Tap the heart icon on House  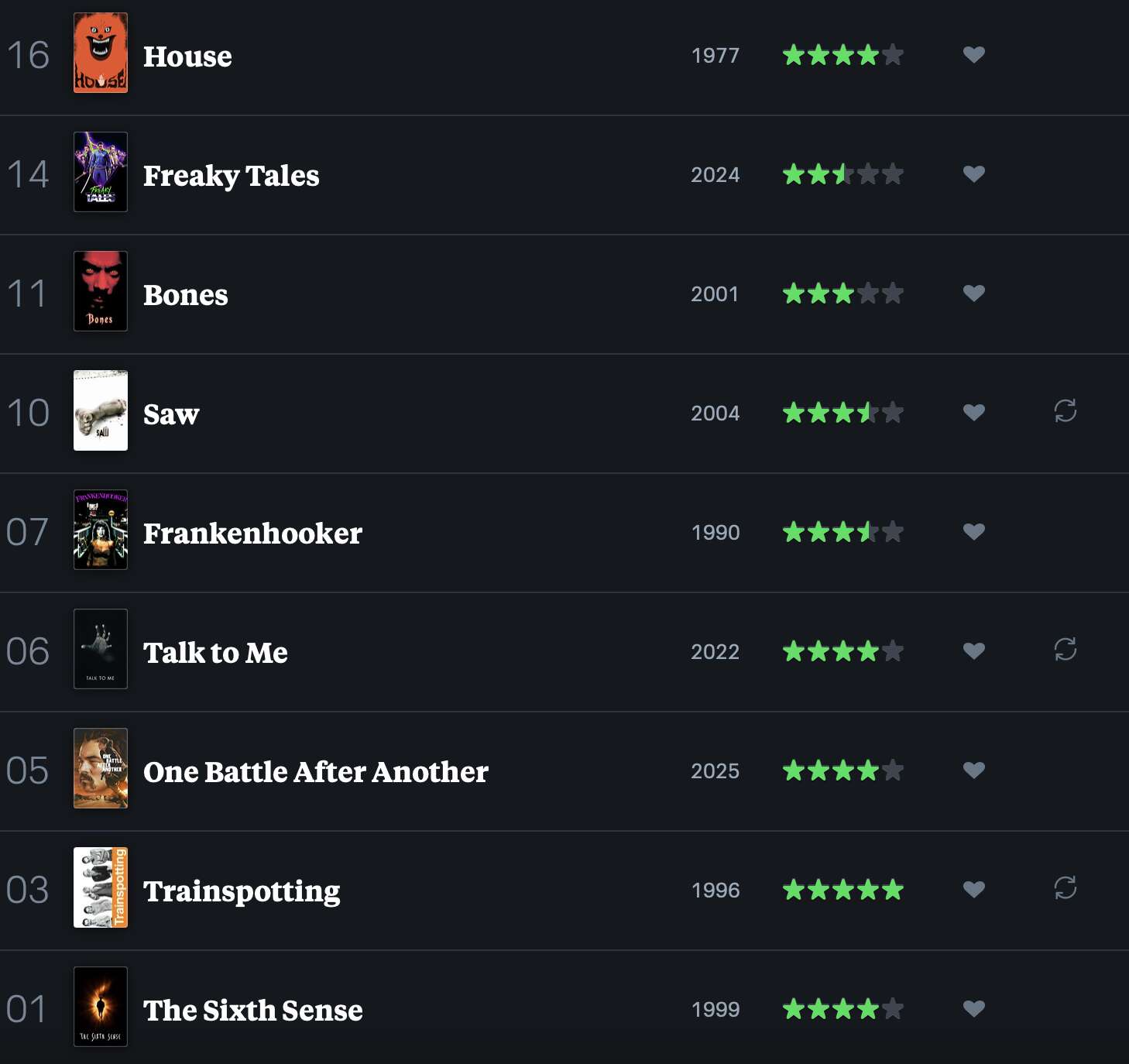pos(973,54)
